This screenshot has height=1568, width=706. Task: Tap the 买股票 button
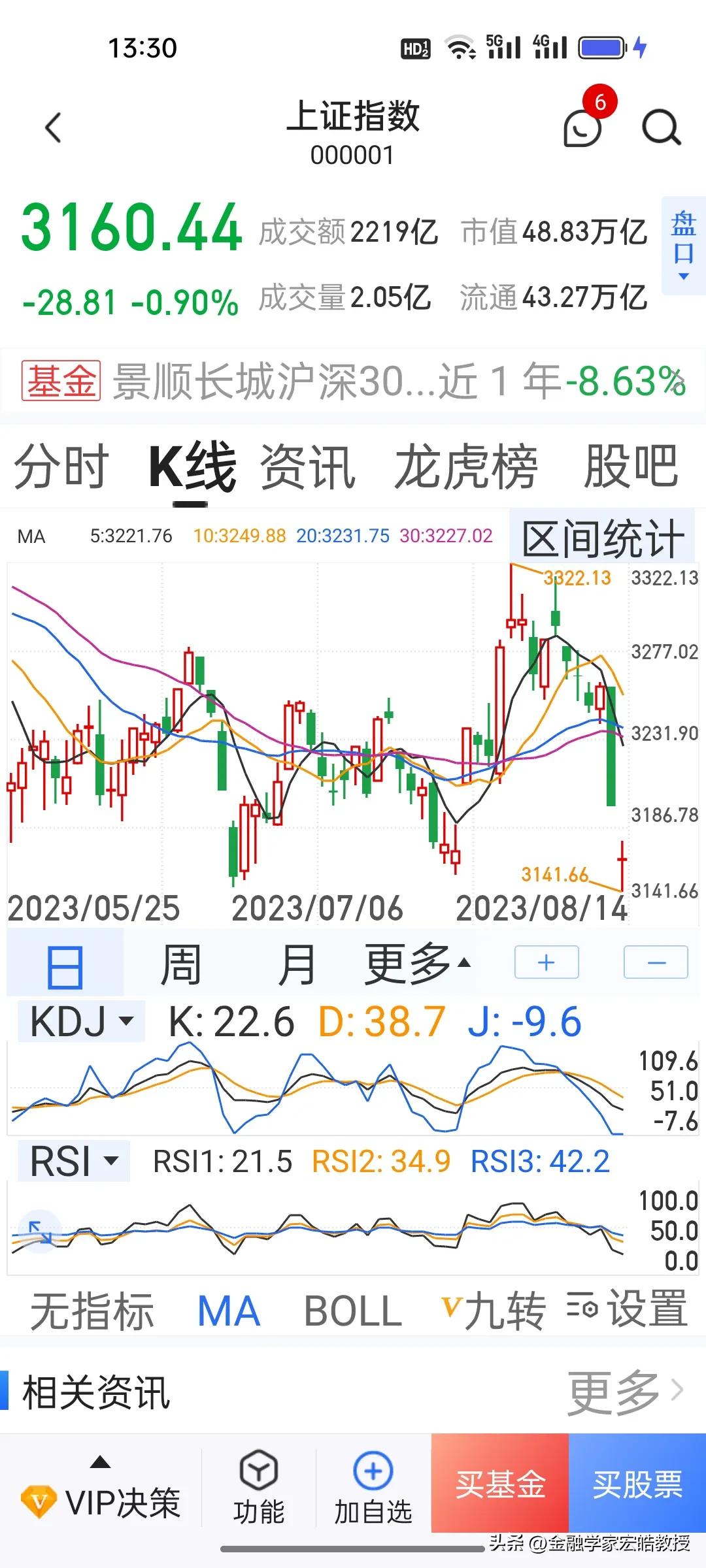tap(637, 1483)
